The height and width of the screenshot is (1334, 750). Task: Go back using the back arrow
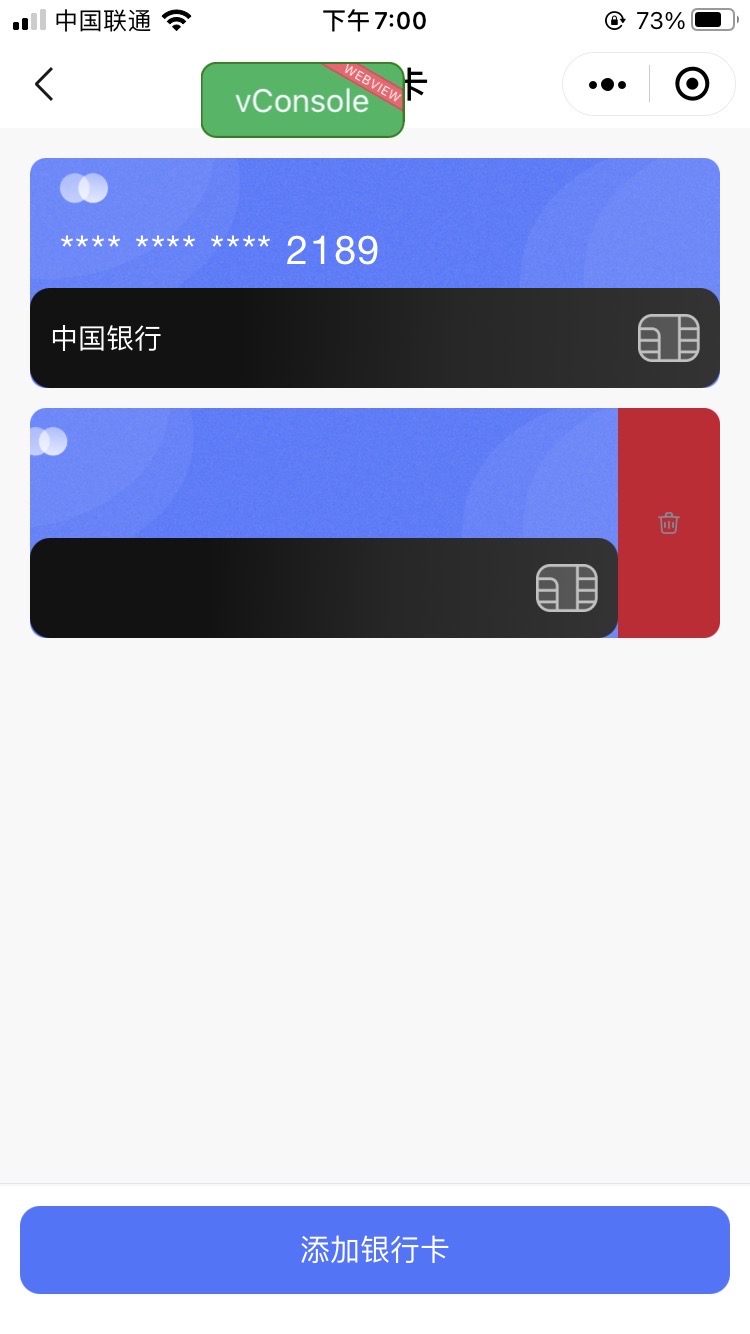[44, 85]
